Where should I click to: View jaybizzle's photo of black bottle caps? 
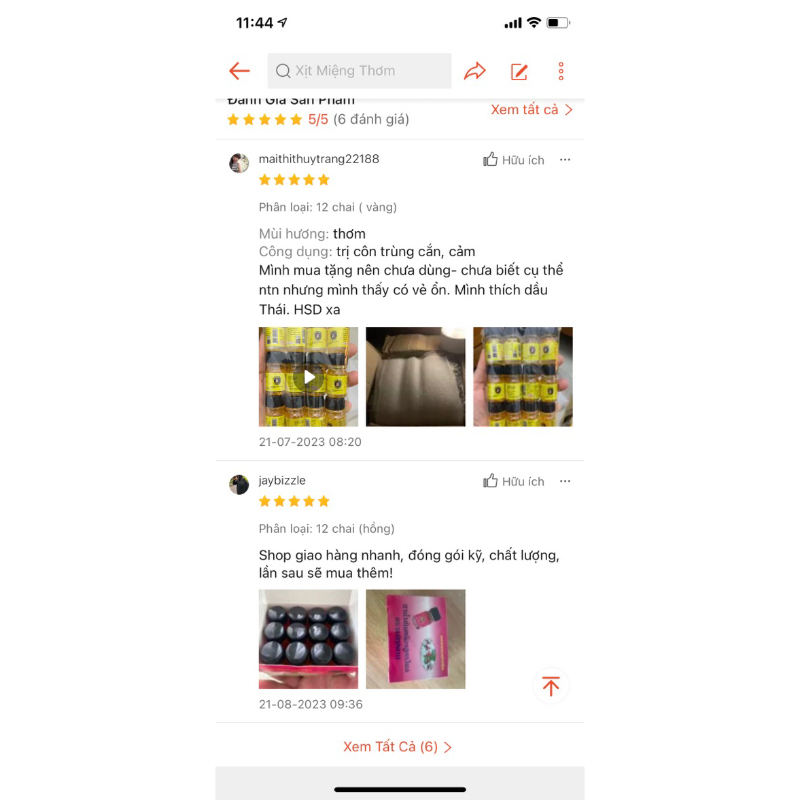tap(309, 639)
